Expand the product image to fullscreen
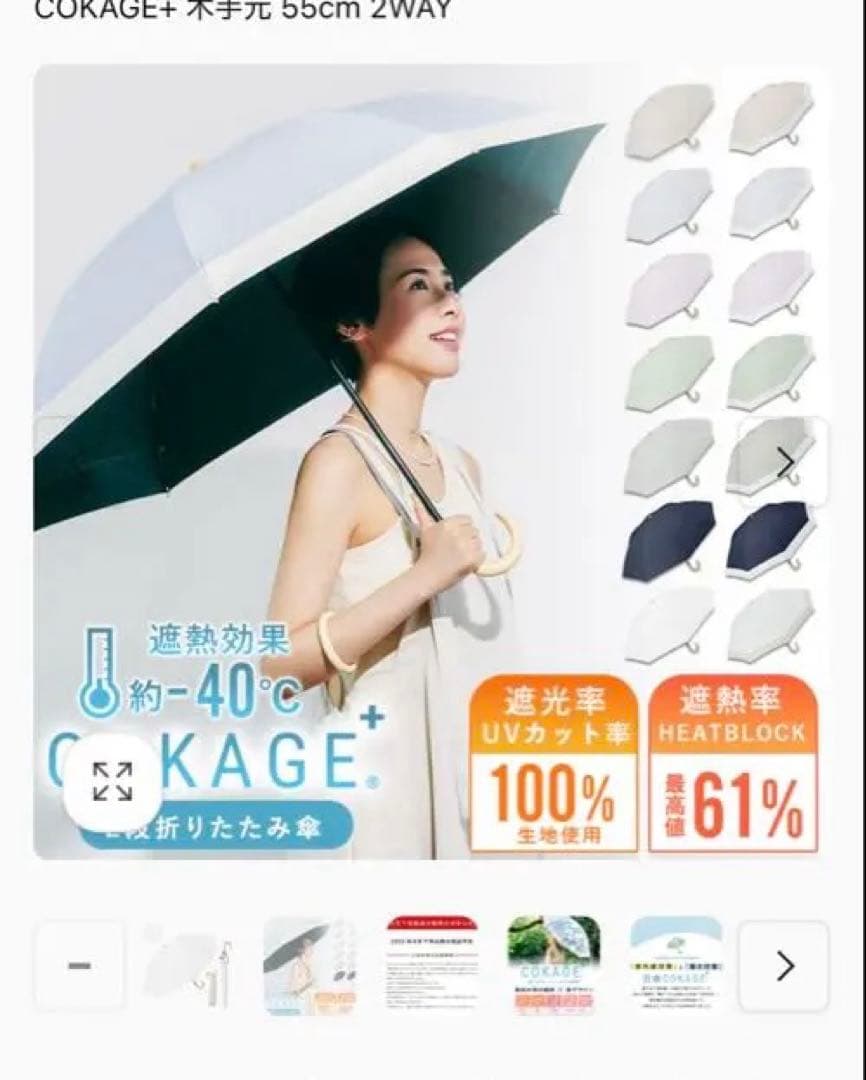 [112, 781]
